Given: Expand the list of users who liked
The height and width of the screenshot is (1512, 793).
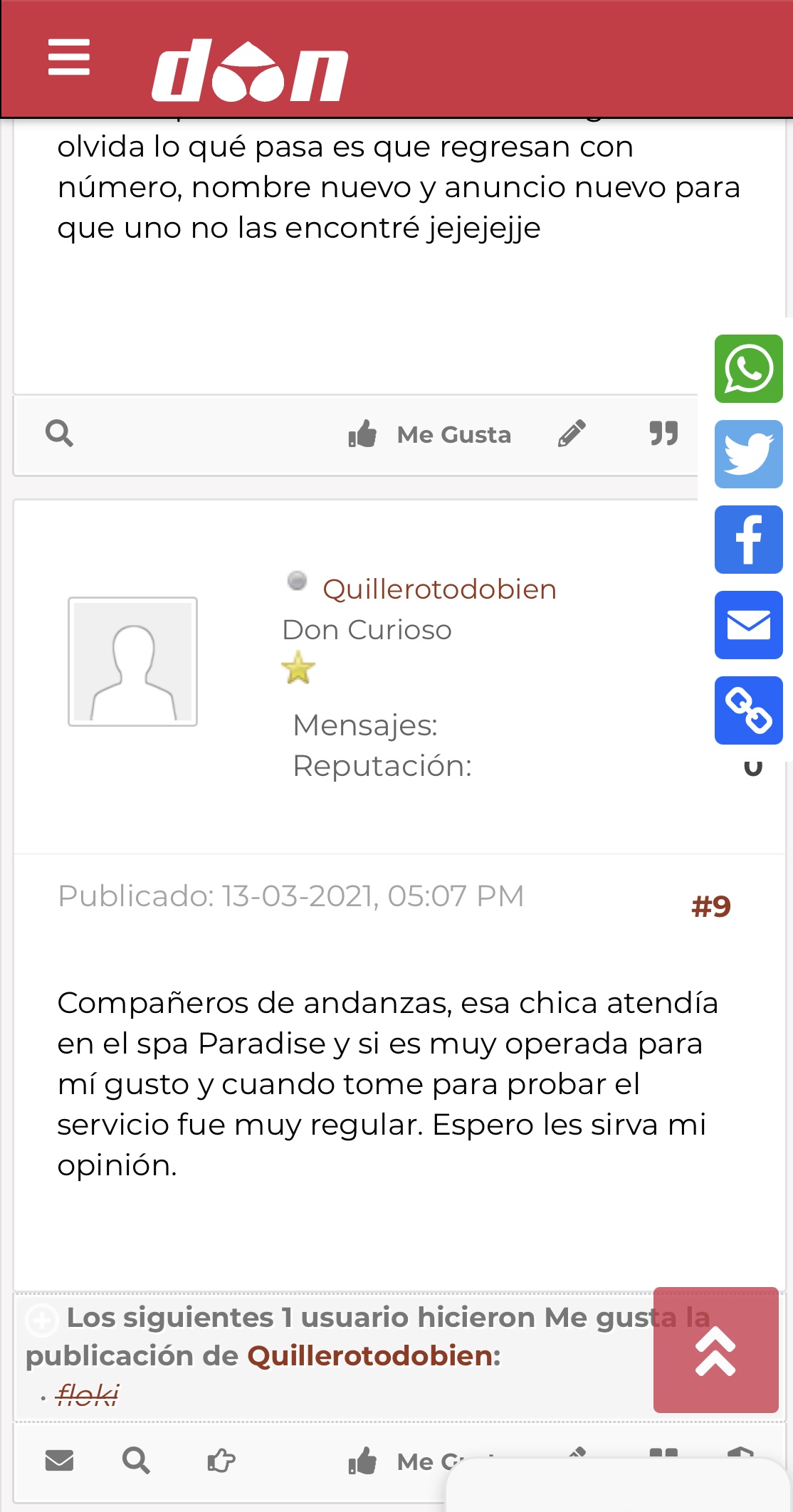Looking at the screenshot, I should pyautogui.click(x=41, y=1319).
